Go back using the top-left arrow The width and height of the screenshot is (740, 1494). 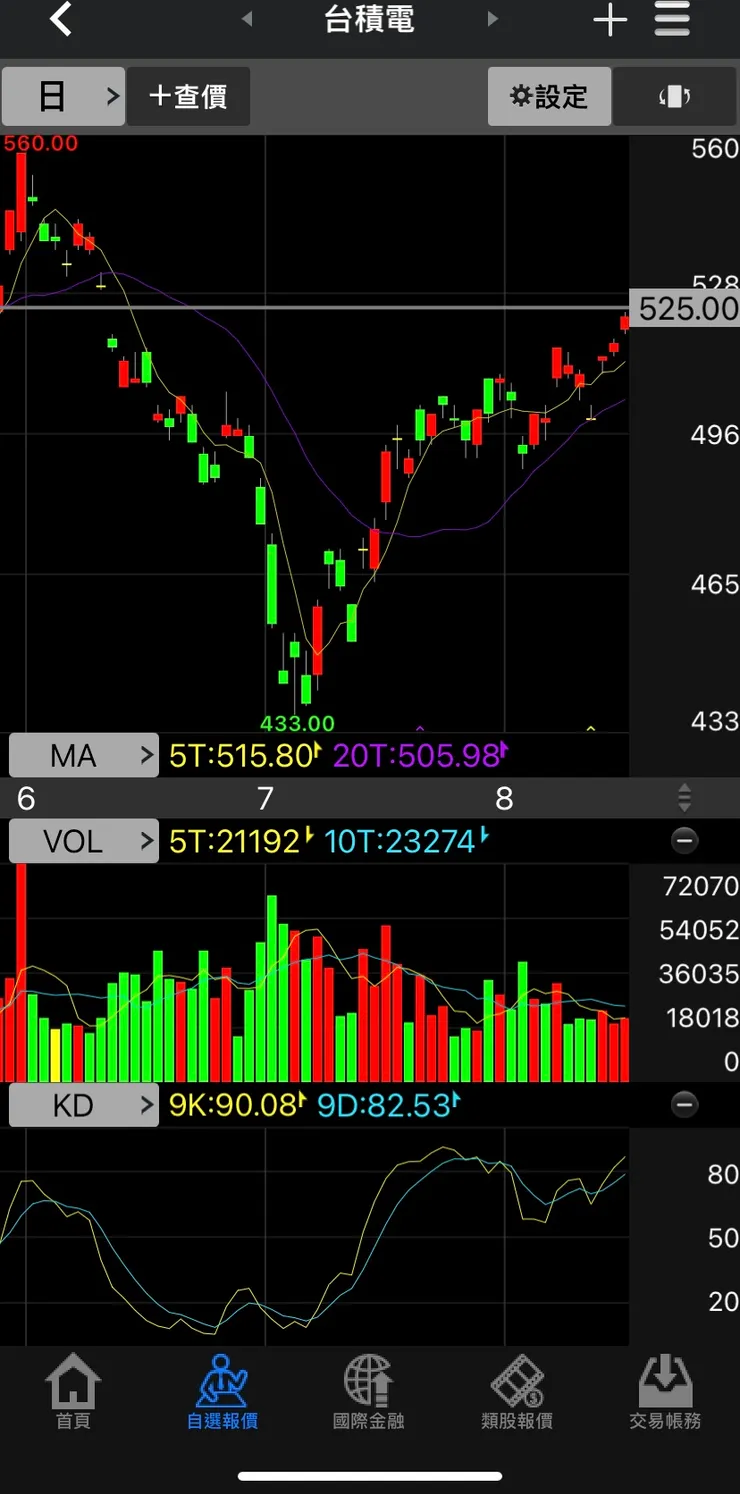61,19
